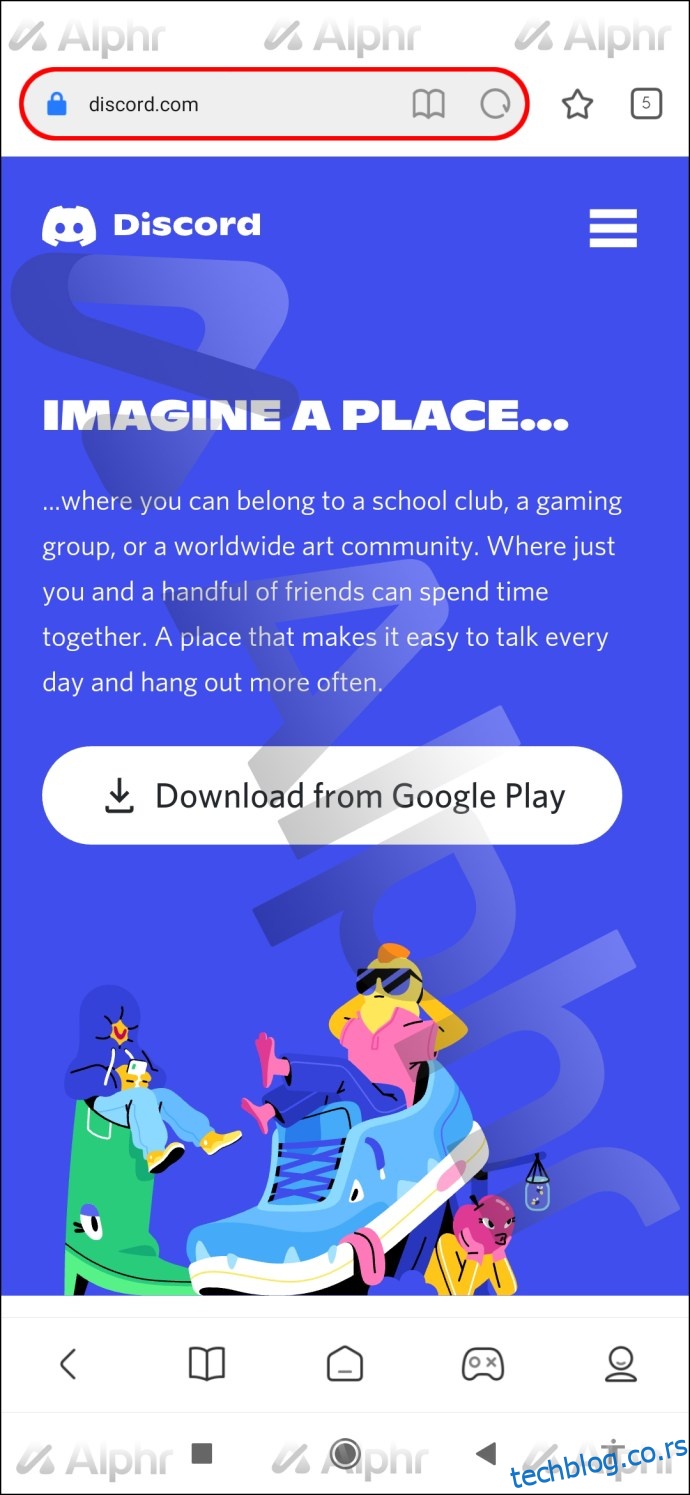Viewport: 690px width, 1495px height.
Task: Bookmark this page with the star
Action: tap(577, 104)
